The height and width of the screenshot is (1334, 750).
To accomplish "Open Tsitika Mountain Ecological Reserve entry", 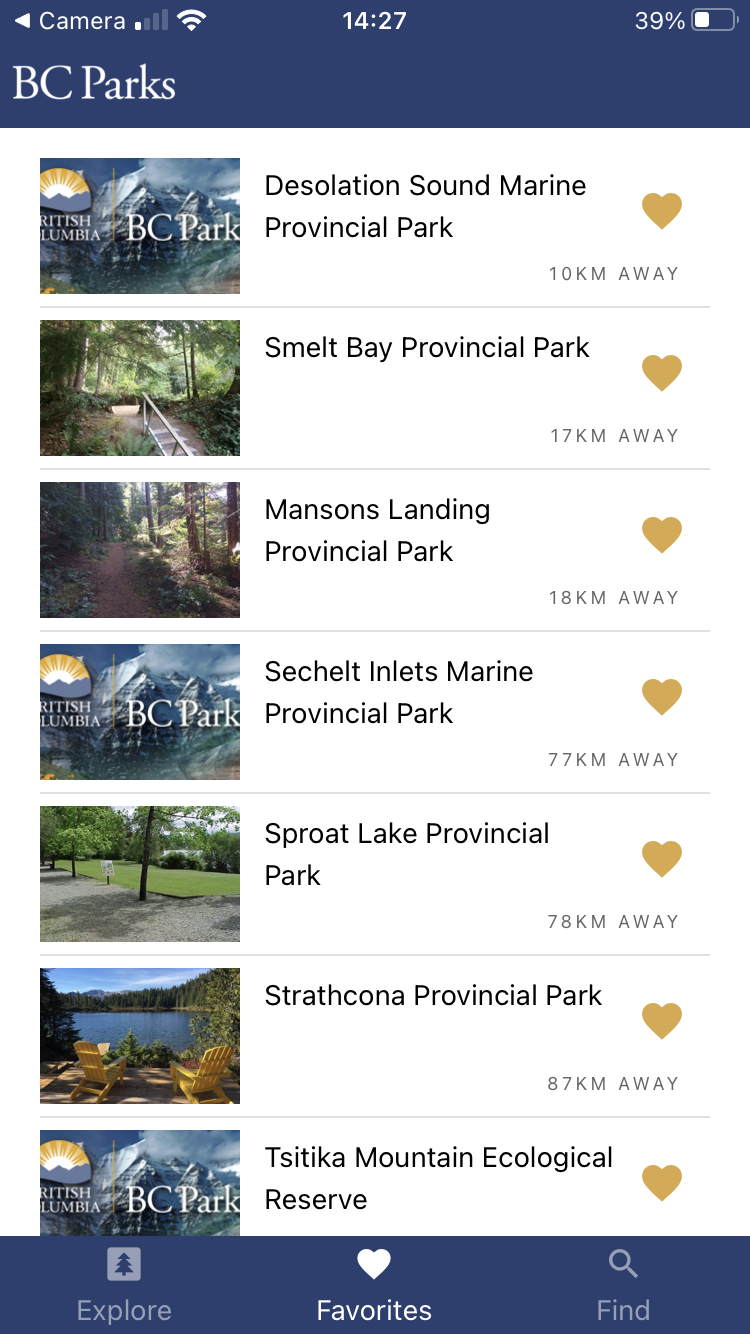I will (x=438, y=1179).
